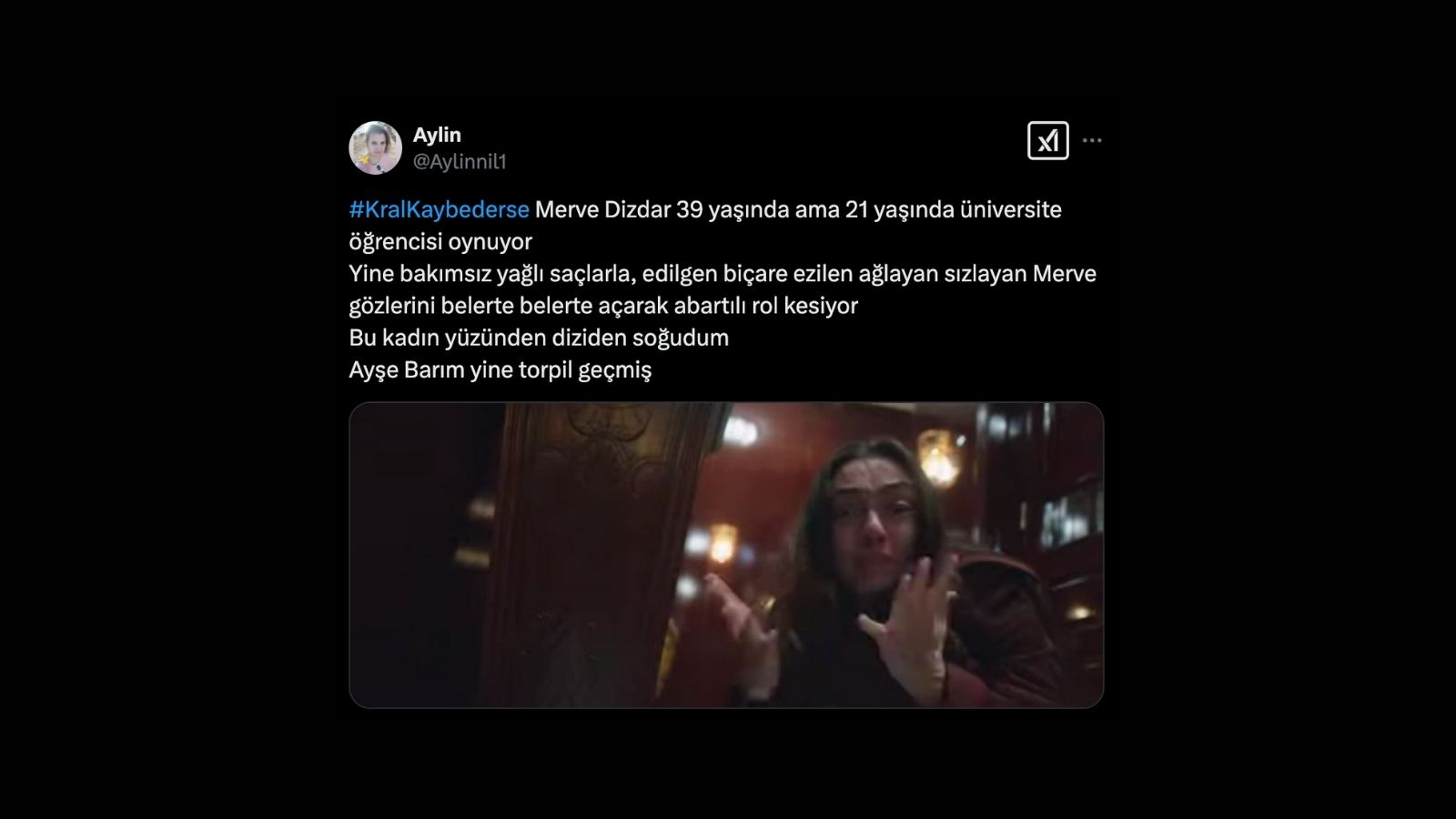
Task: Open Aylin's profile picture
Action: [375, 147]
